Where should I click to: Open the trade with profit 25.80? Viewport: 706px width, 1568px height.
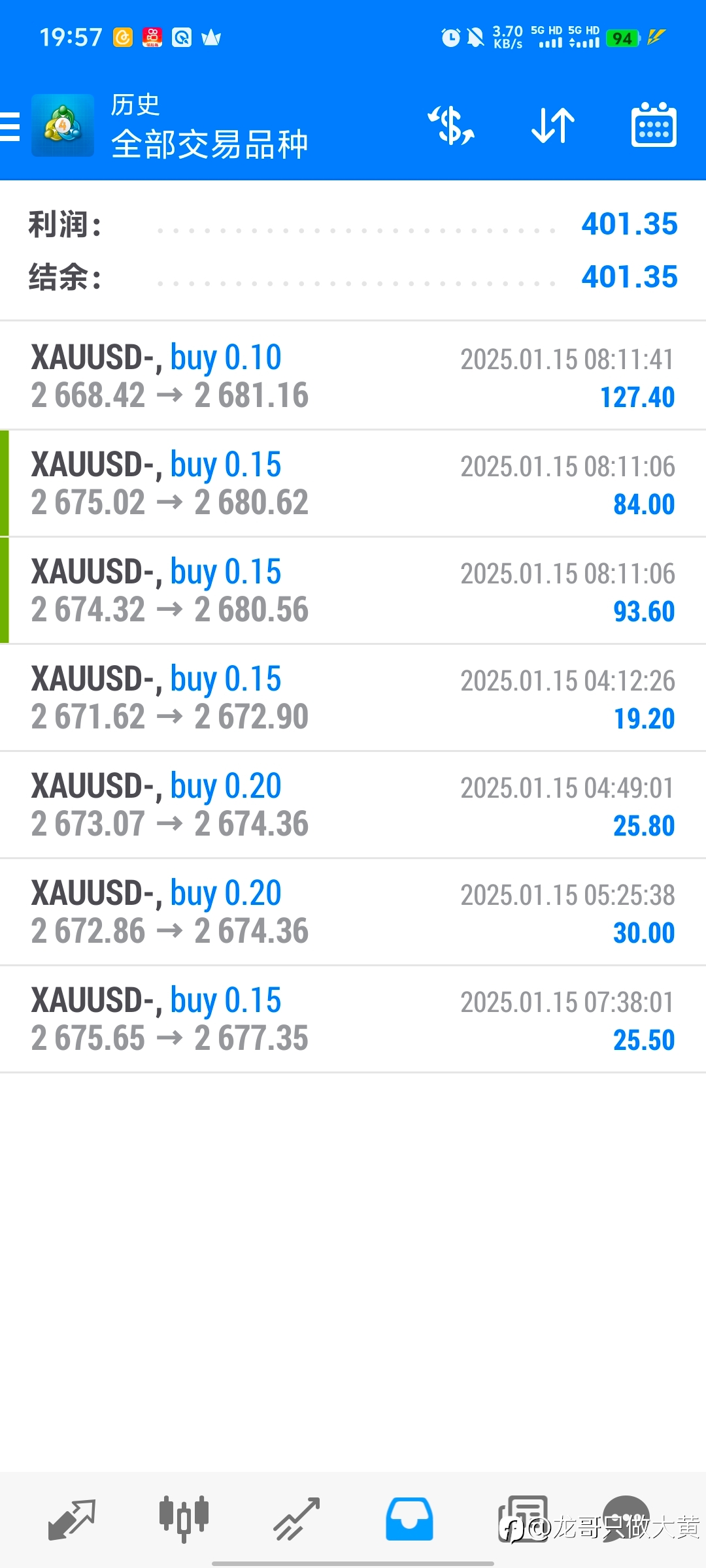click(353, 805)
